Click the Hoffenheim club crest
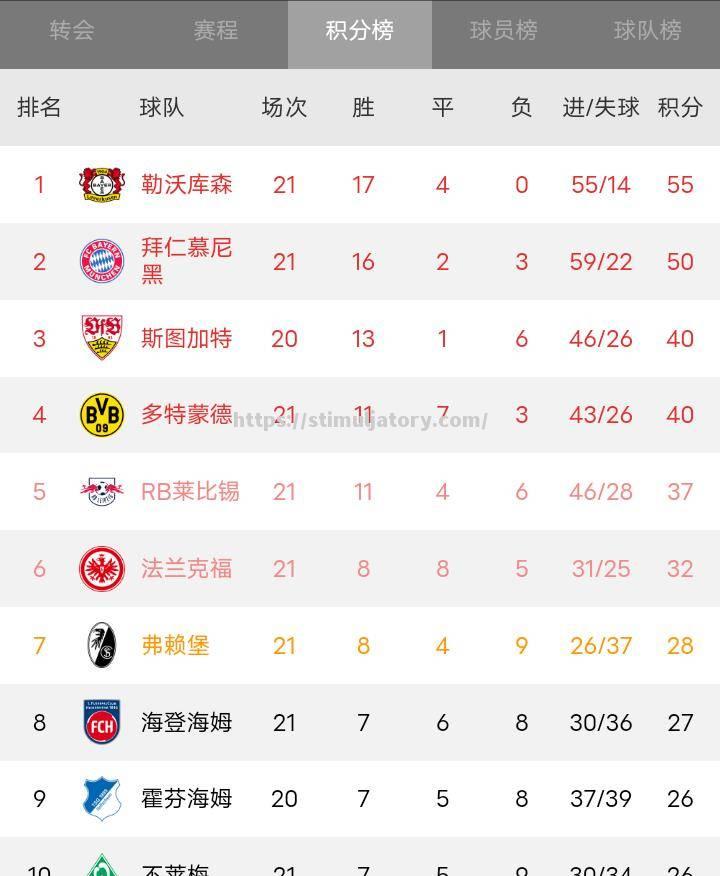Image resolution: width=720 pixels, height=876 pixels. 102,799
